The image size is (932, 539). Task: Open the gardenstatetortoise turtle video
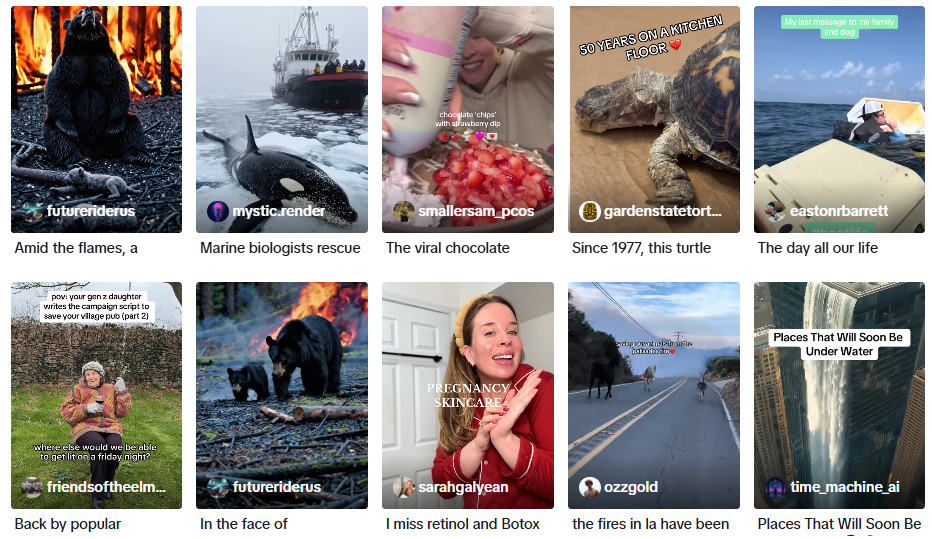654,120
